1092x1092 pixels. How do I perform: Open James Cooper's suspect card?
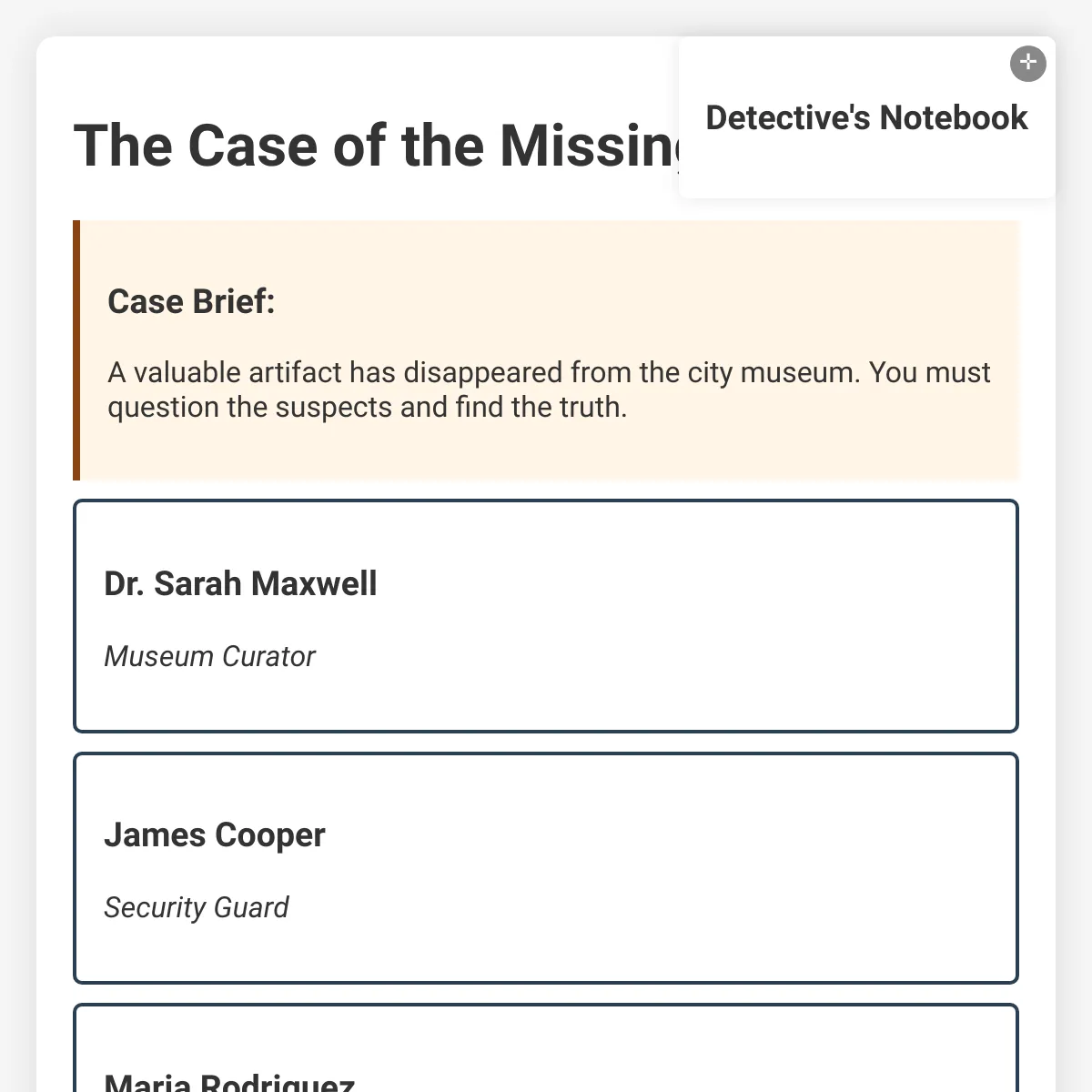[546, 868]
